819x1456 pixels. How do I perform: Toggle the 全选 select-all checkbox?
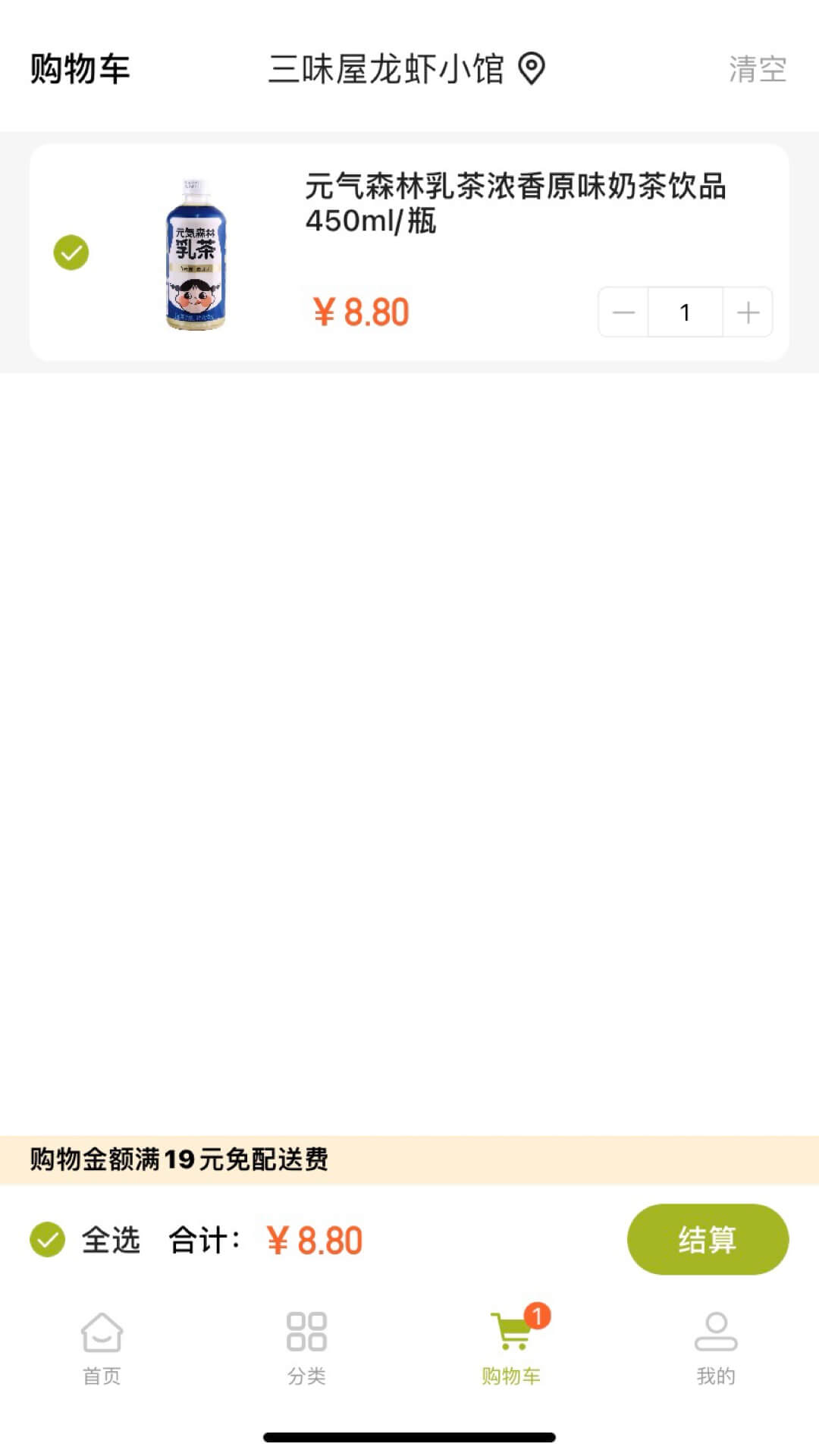click(x=48, y=1240)
